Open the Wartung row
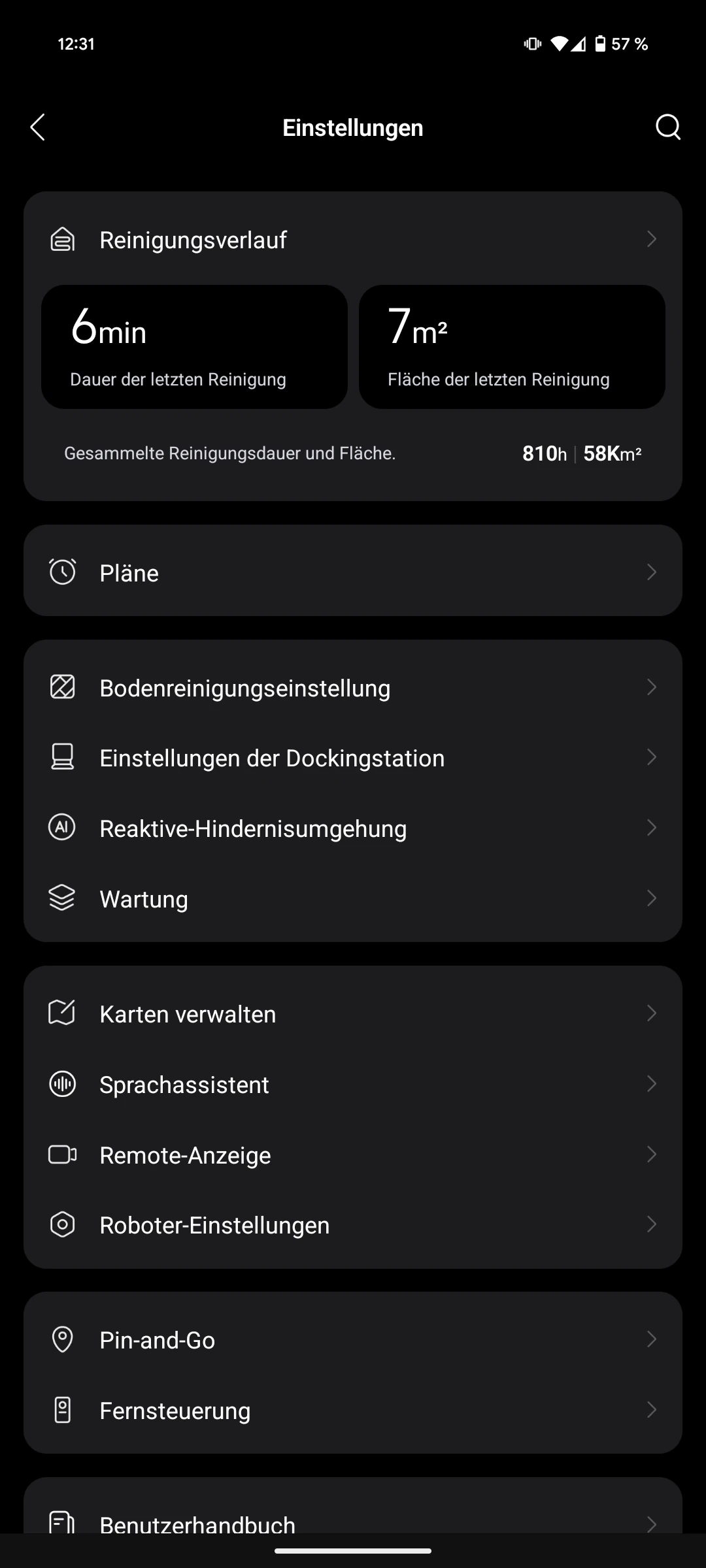The image size is (706, 1568). click(x=353, y=899)
